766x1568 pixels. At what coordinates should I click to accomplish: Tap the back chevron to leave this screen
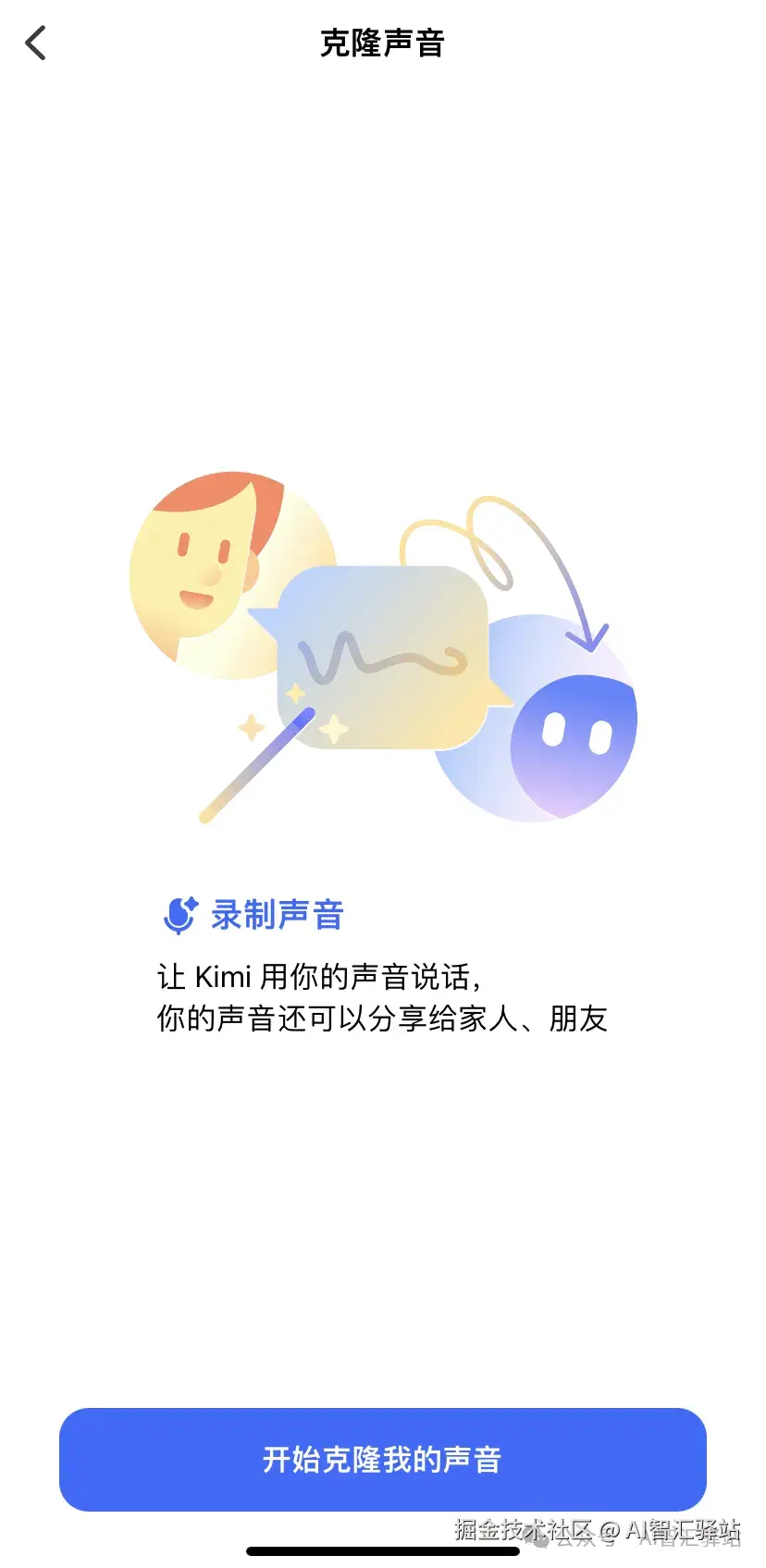(x=35, y=43)
